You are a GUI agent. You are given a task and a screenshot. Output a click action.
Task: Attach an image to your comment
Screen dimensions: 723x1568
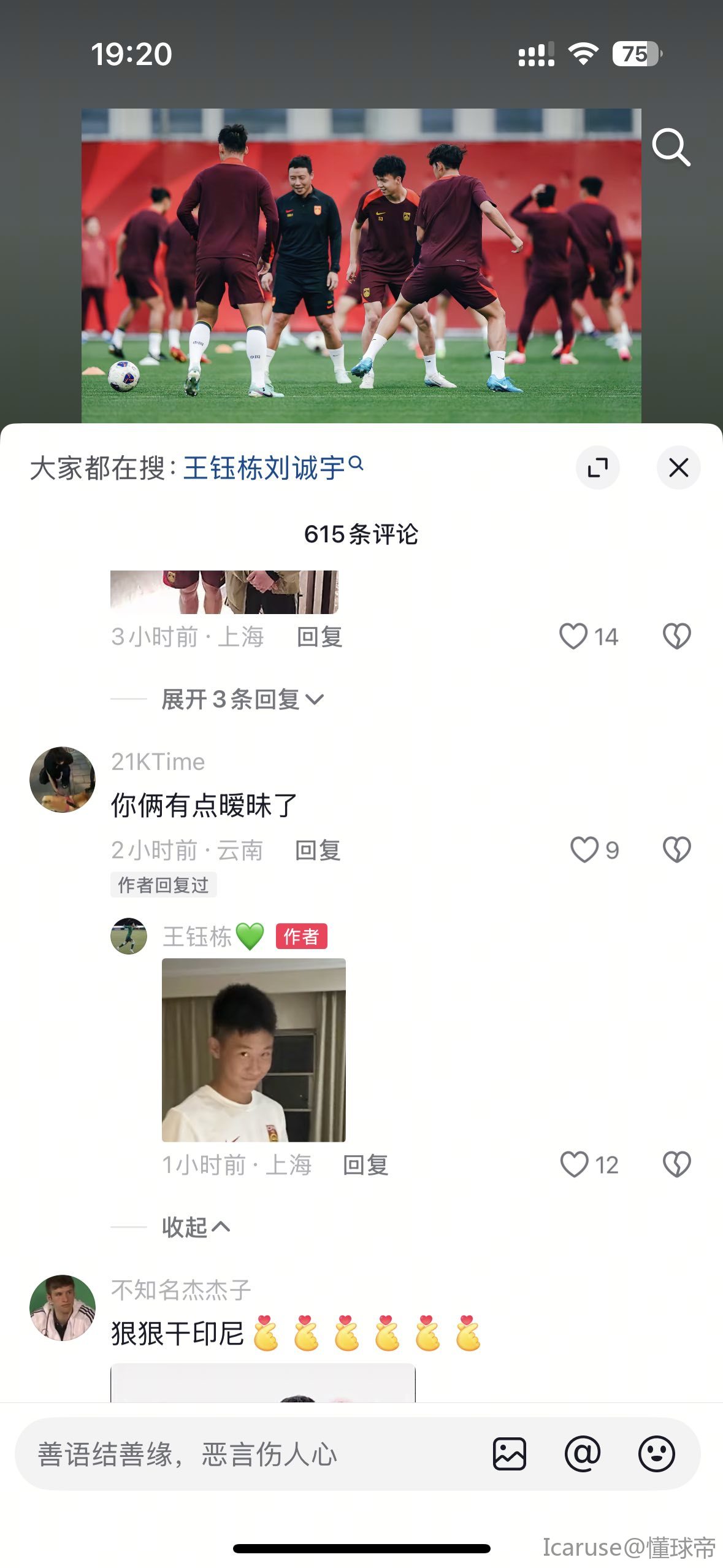(x=509, y=1454)
